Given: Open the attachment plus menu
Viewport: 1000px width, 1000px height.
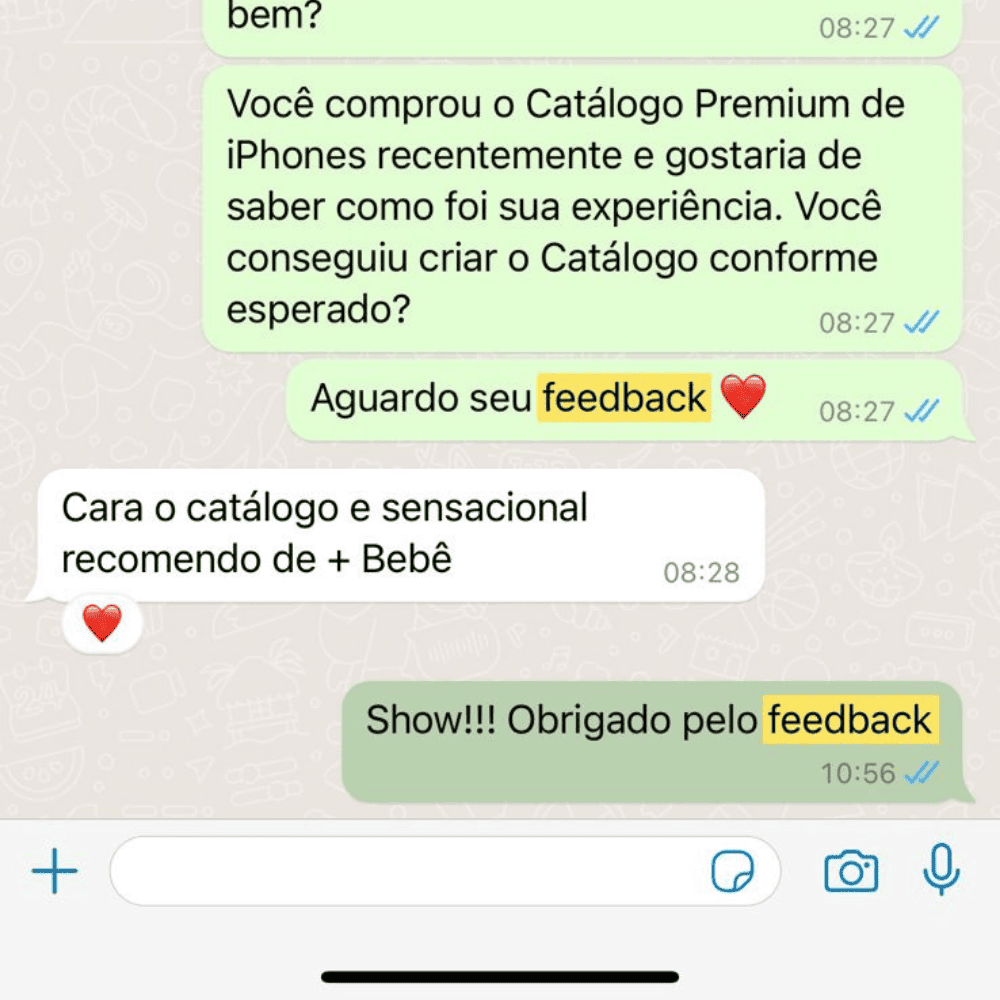Looking at the screenshot, I should tap(55, 872).
